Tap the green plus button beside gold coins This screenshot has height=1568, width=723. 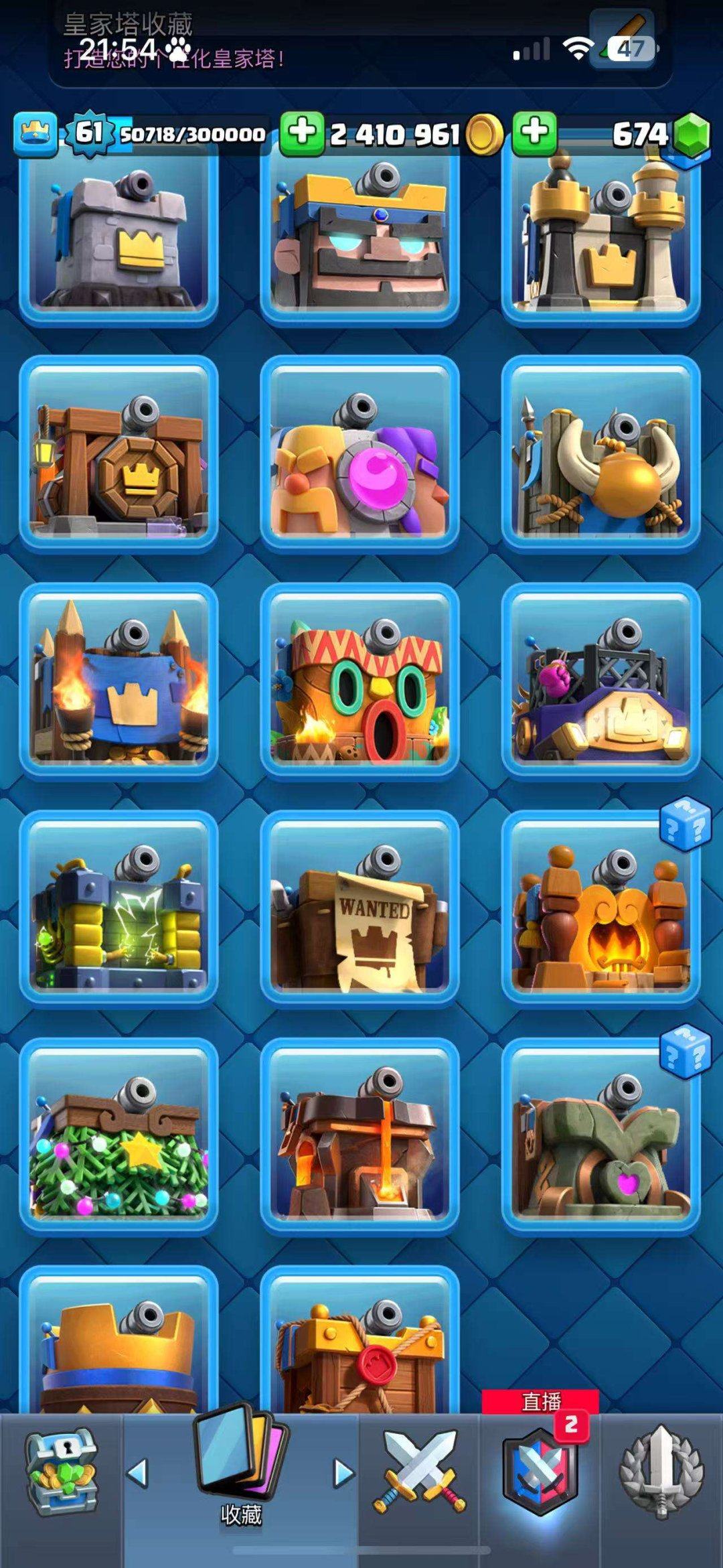tap(302, 133)
